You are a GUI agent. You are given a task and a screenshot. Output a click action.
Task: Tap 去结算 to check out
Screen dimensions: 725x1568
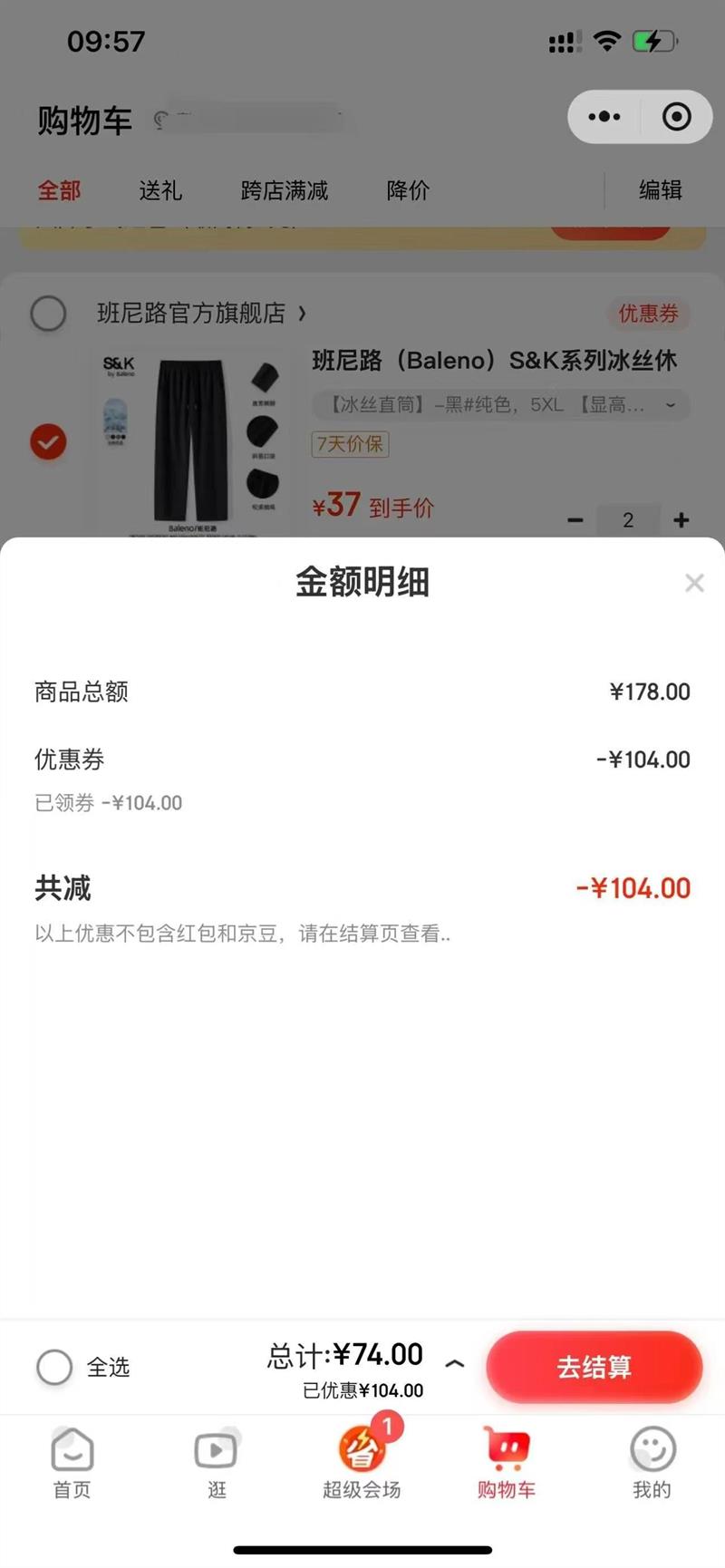click(594, 1367)
